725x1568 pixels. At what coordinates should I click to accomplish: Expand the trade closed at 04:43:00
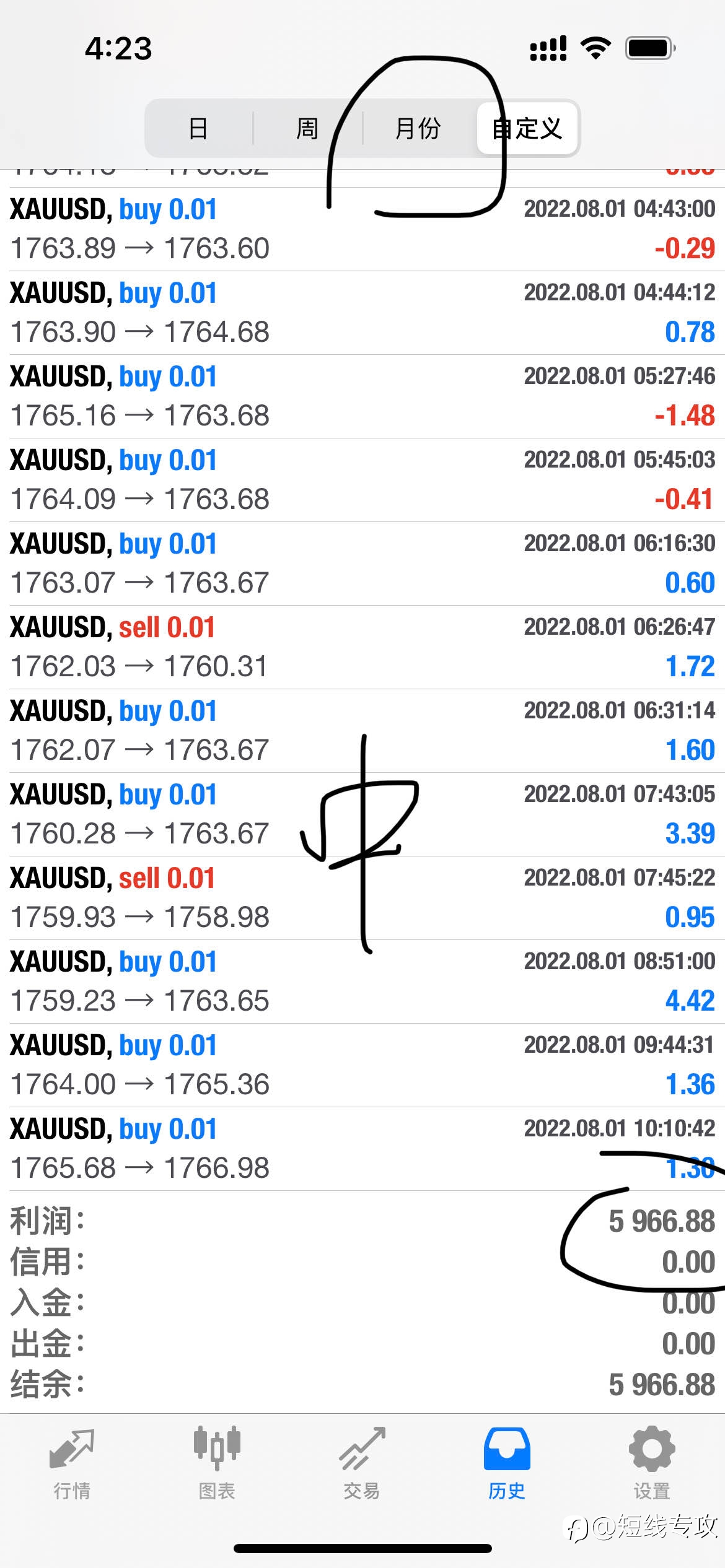(x=362, y=229)
